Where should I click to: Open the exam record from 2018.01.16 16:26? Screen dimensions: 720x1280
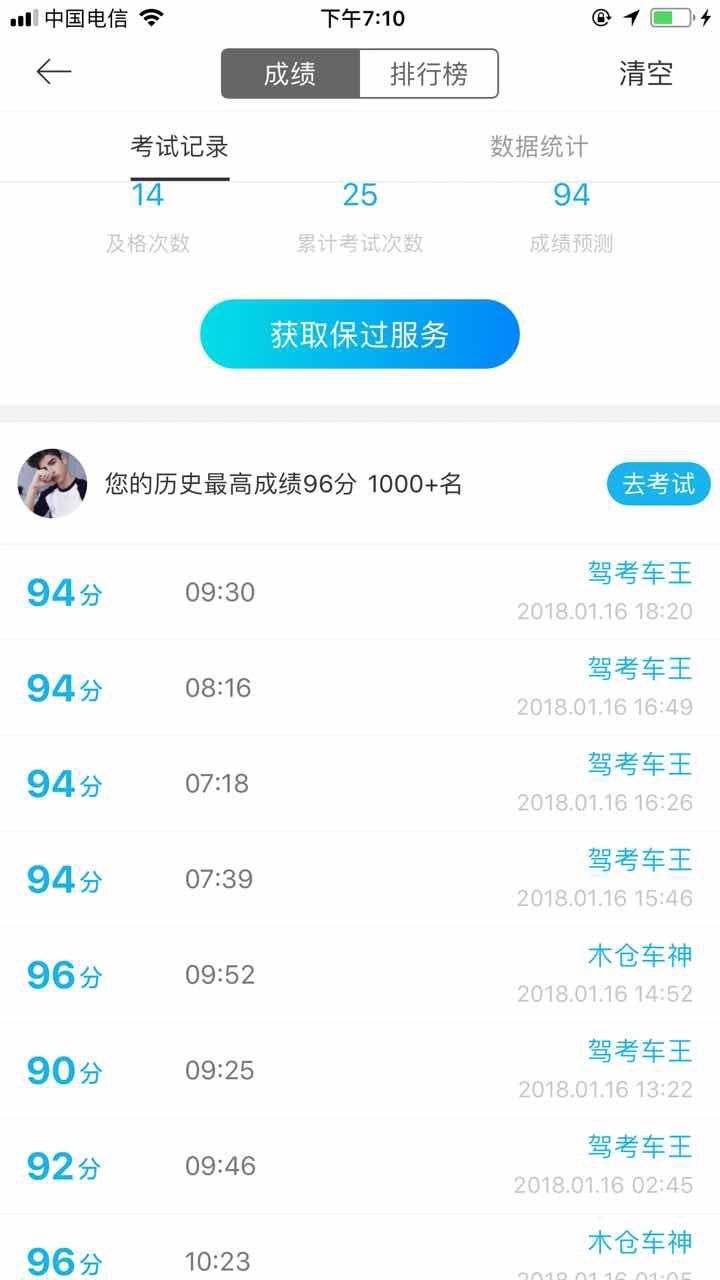point(360,783)
